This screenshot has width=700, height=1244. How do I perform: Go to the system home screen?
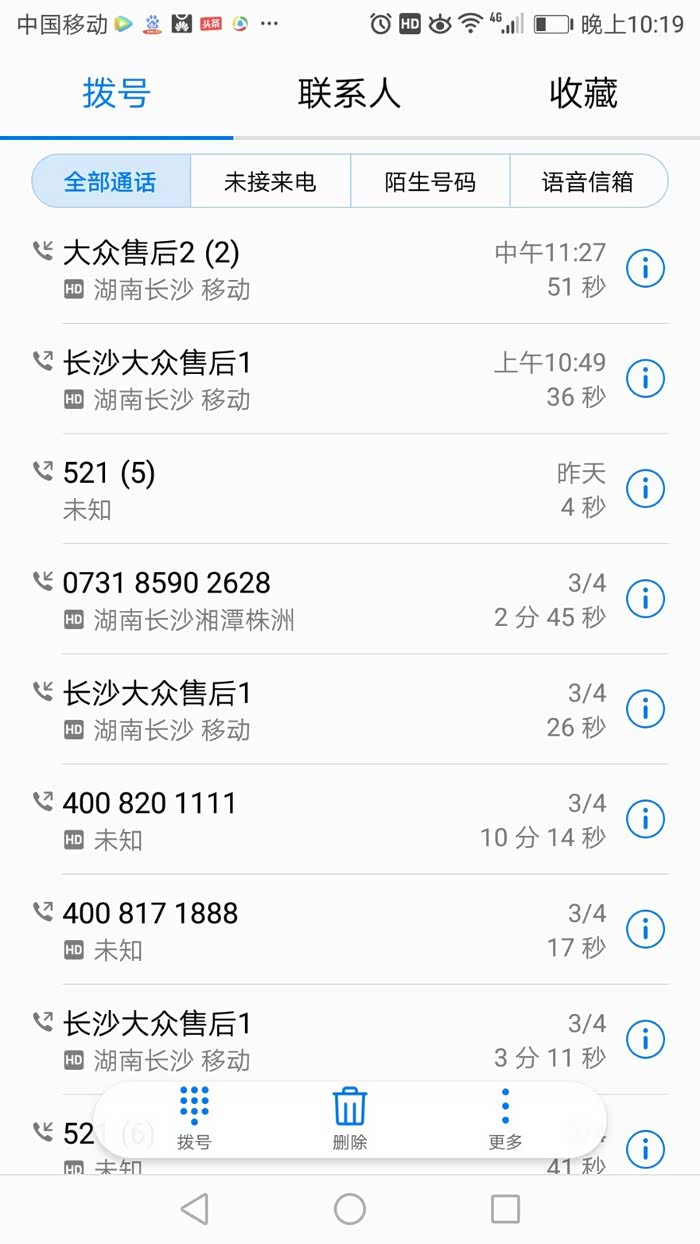350,1209
